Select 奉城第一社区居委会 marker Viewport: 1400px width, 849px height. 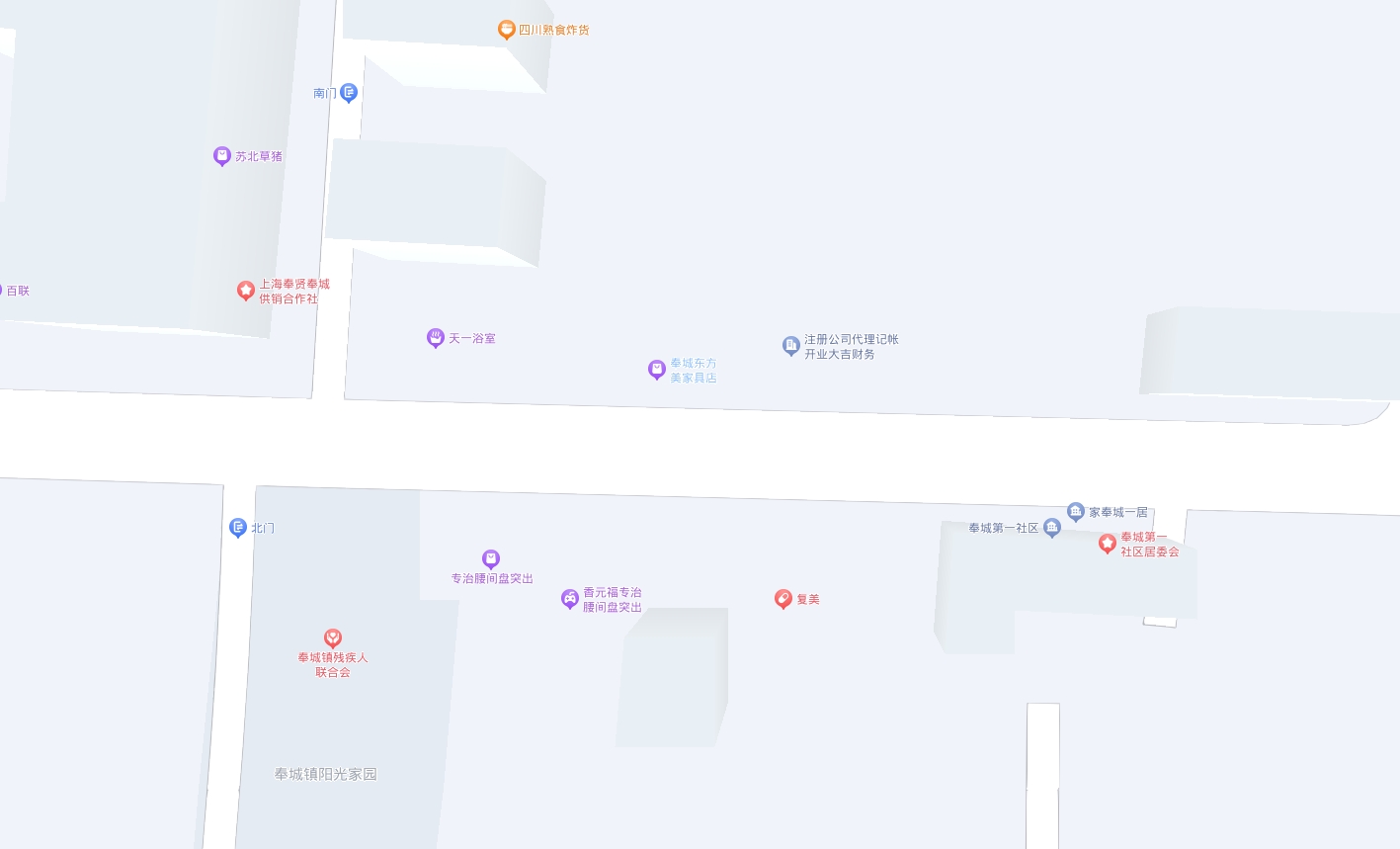click(1108, 544)
